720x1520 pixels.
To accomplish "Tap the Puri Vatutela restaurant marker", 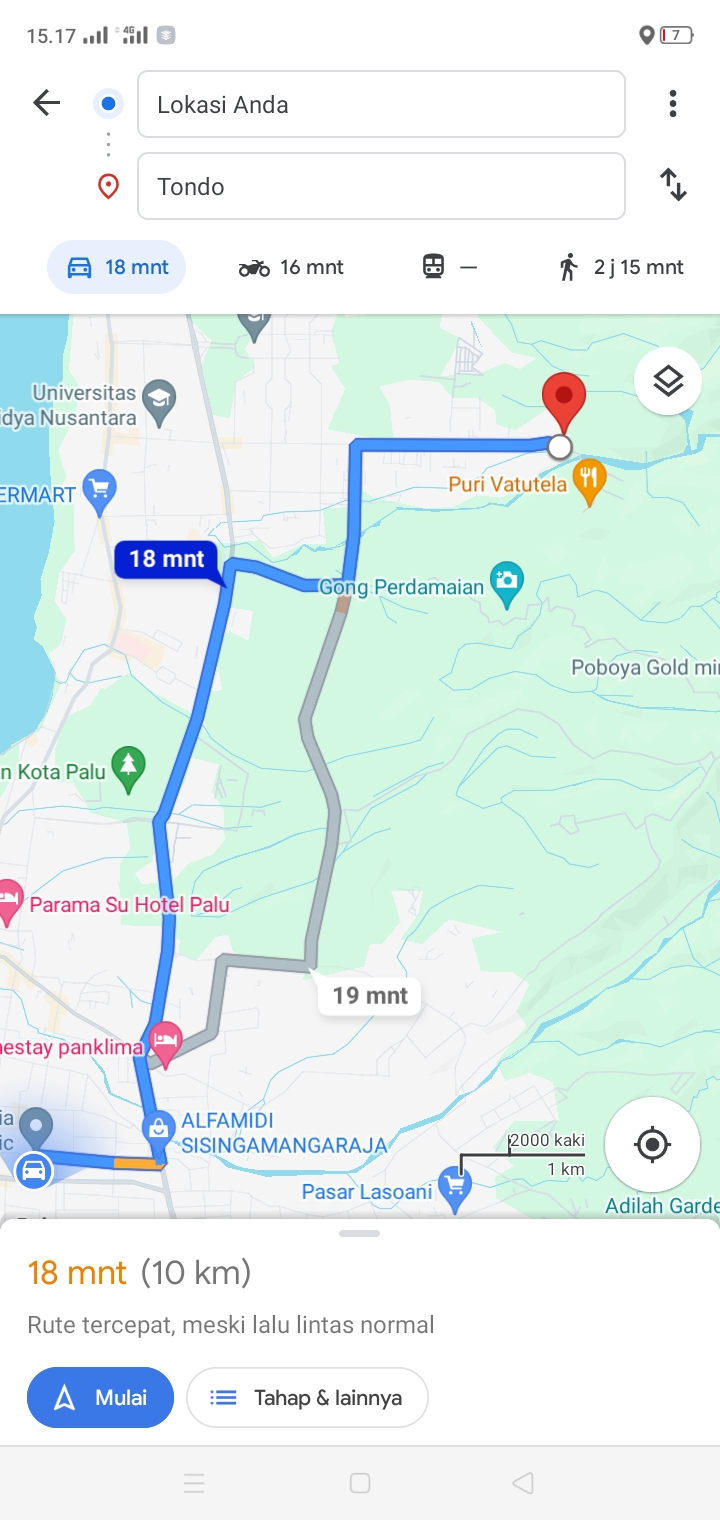I will coord(590,482).
